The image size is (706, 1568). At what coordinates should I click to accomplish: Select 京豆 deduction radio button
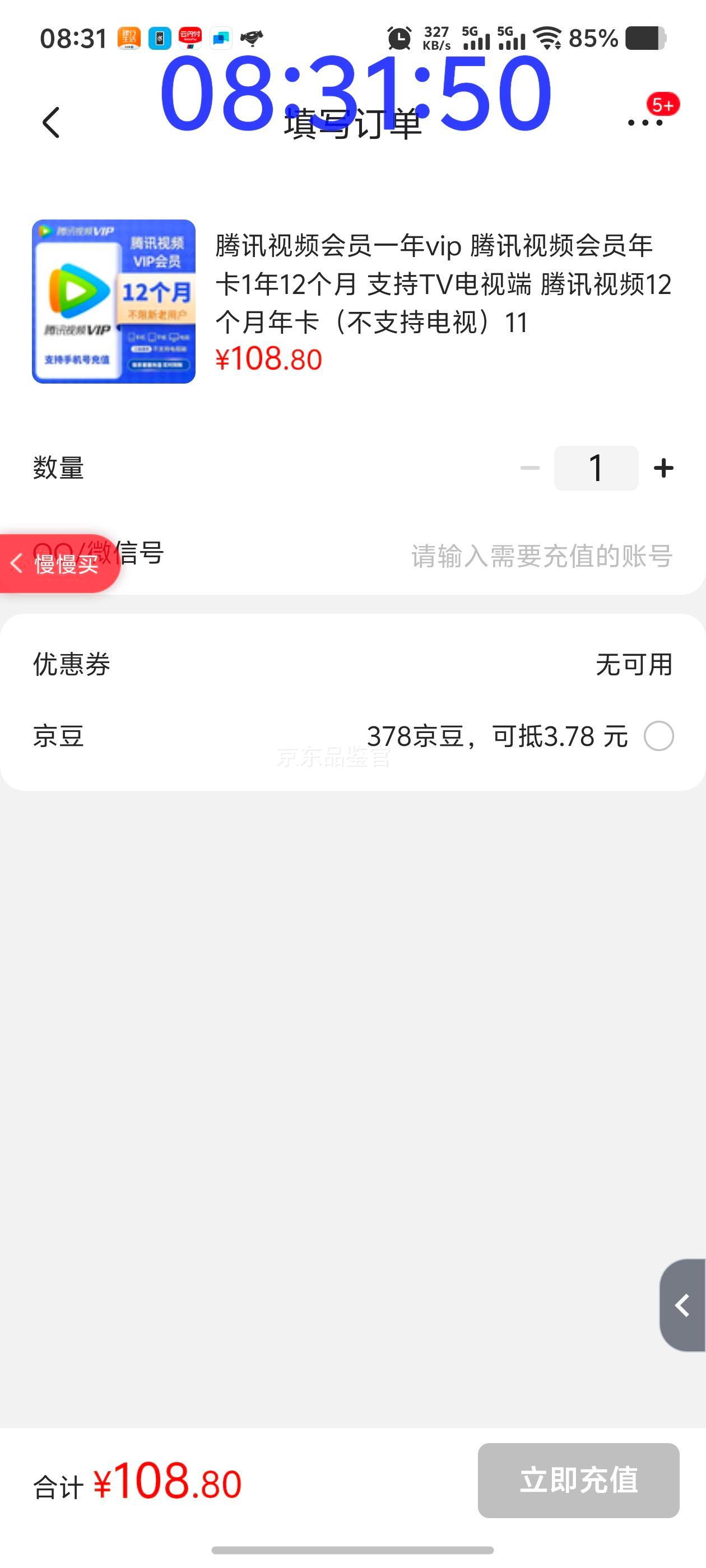point(658,736)
